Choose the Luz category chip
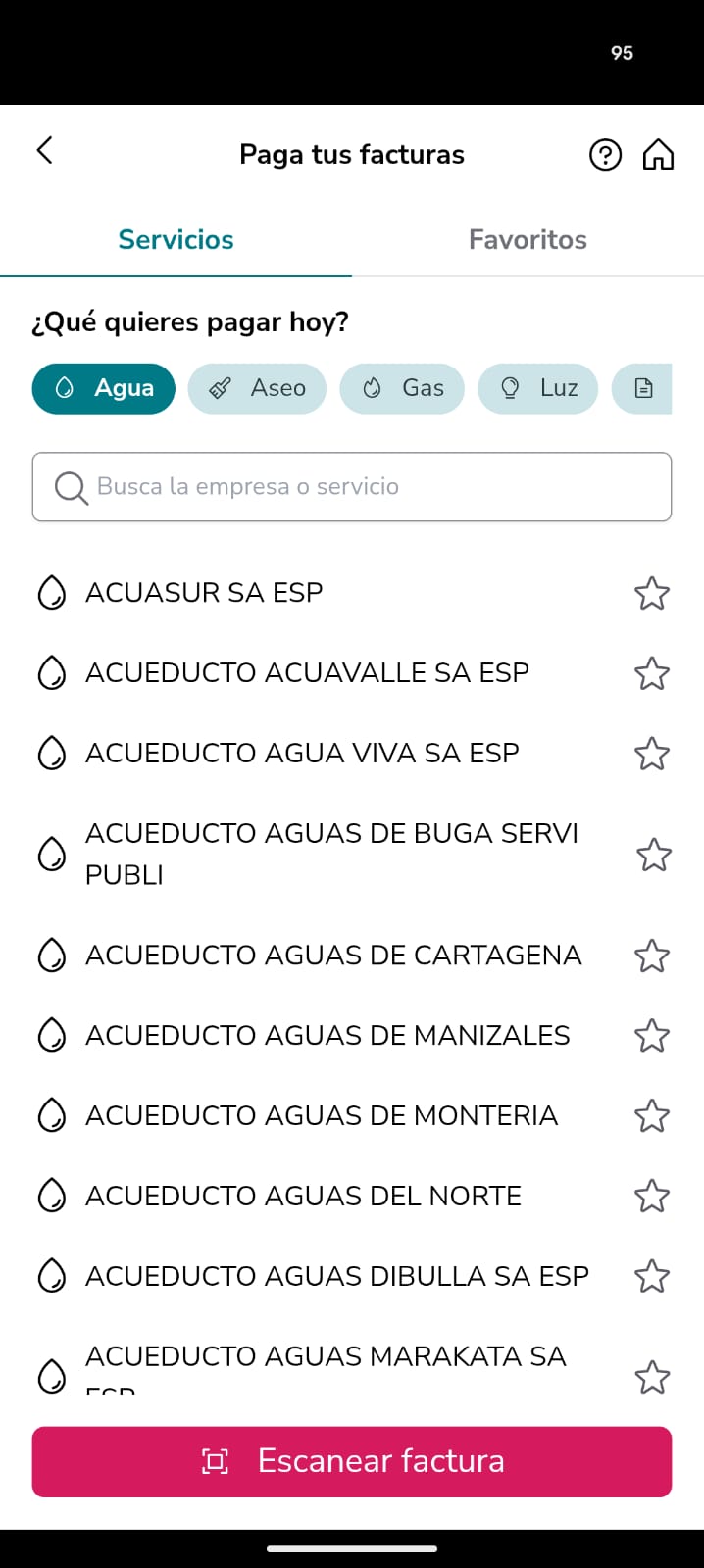The width and height of the screenshot is (704, 1568). coord(538,388)
